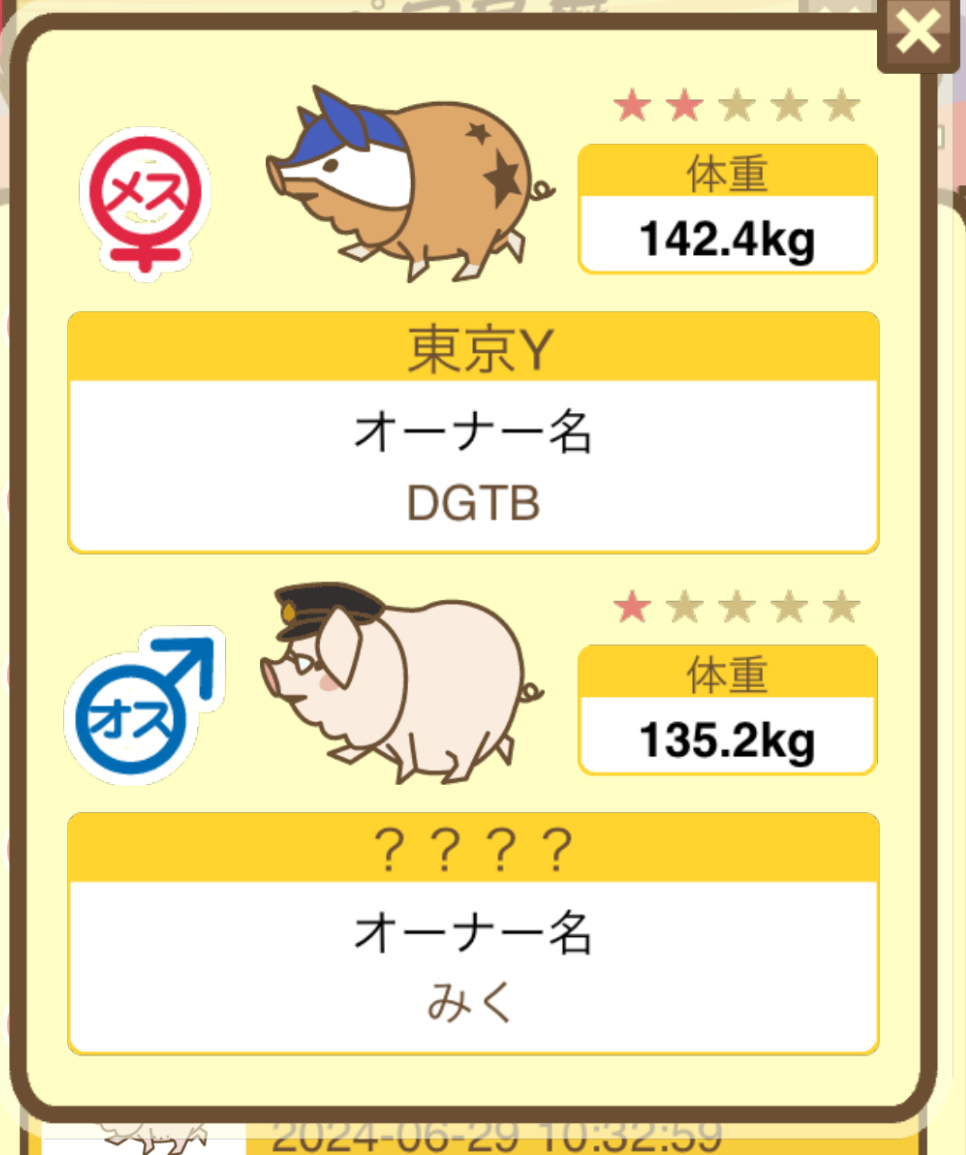Image resolution: width=966 pixels, height=1155 pixels.
Task: Close the pig parents info dialog
Action: pos(918,33)
